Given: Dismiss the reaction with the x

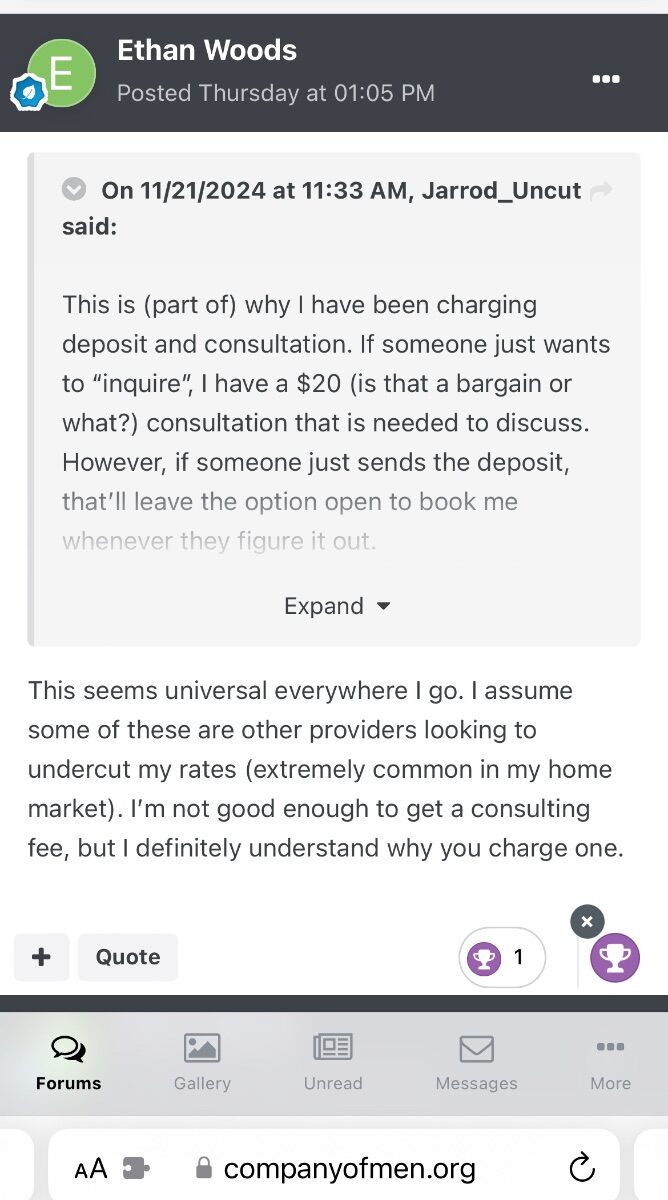Looking at the screenshot, I should tap(587, 921).
